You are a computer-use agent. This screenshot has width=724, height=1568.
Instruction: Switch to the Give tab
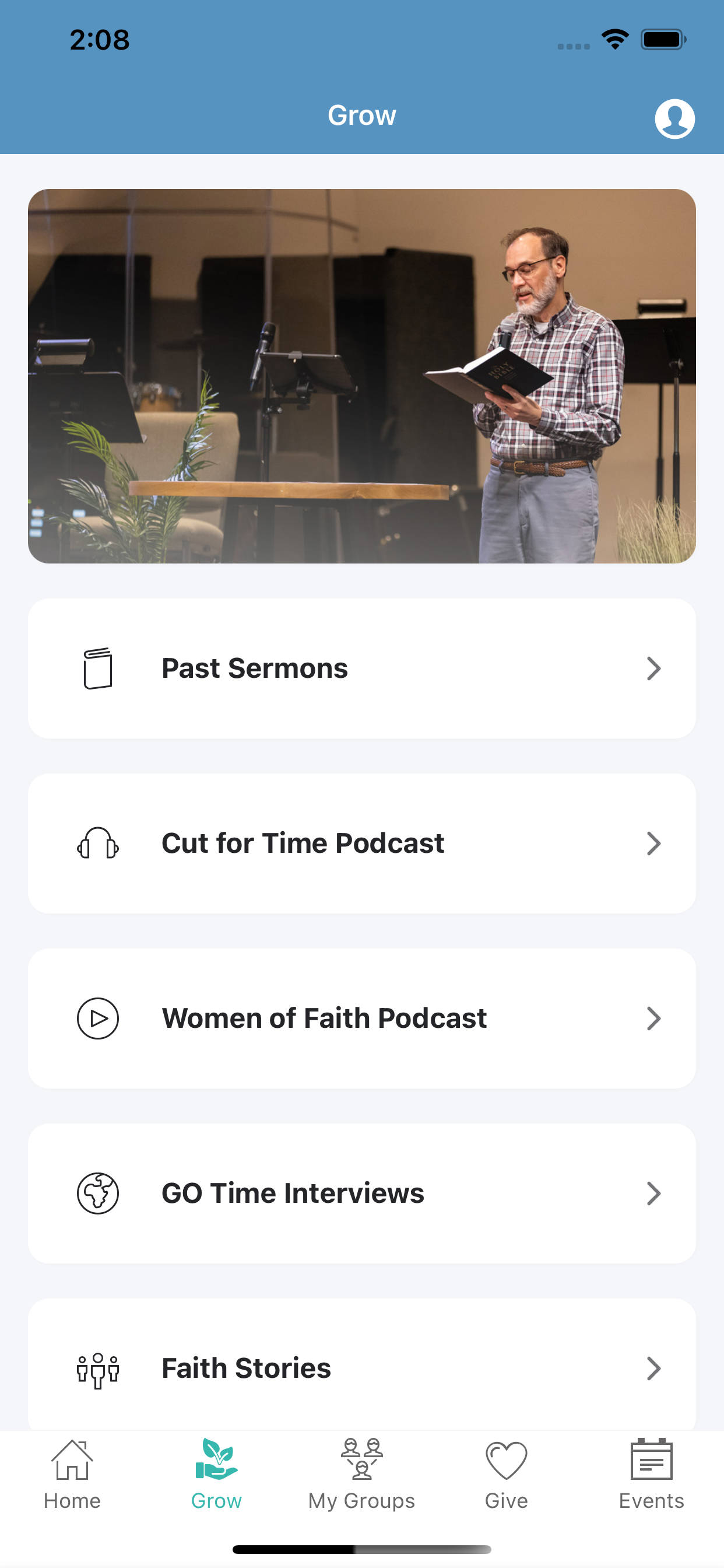click(506, 1474)
